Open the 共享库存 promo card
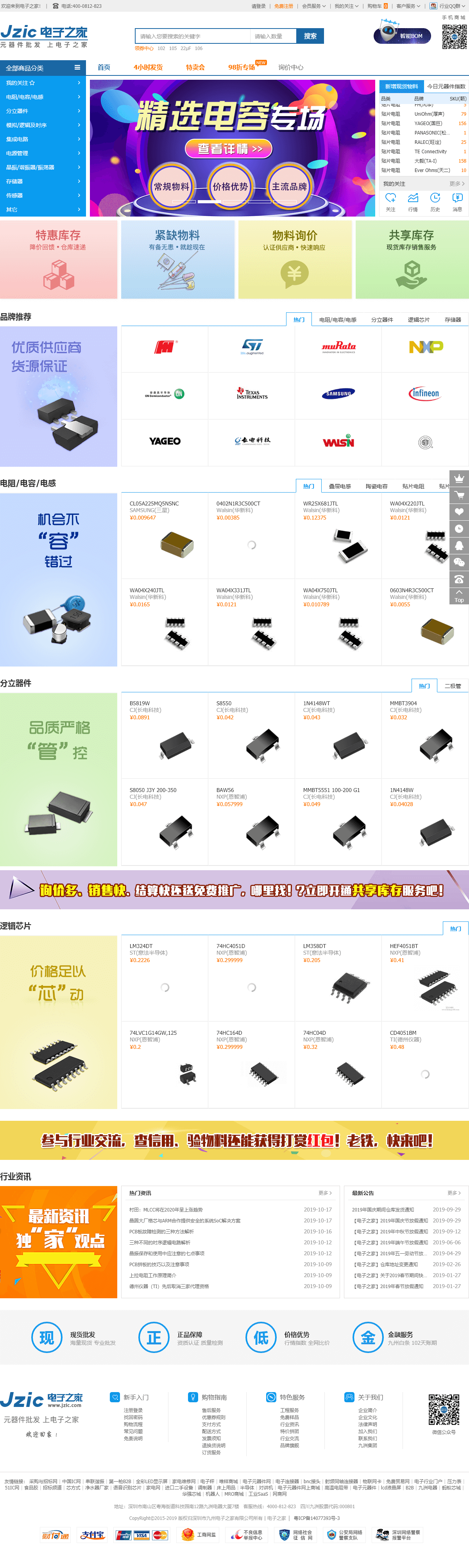 click(411, 259)
